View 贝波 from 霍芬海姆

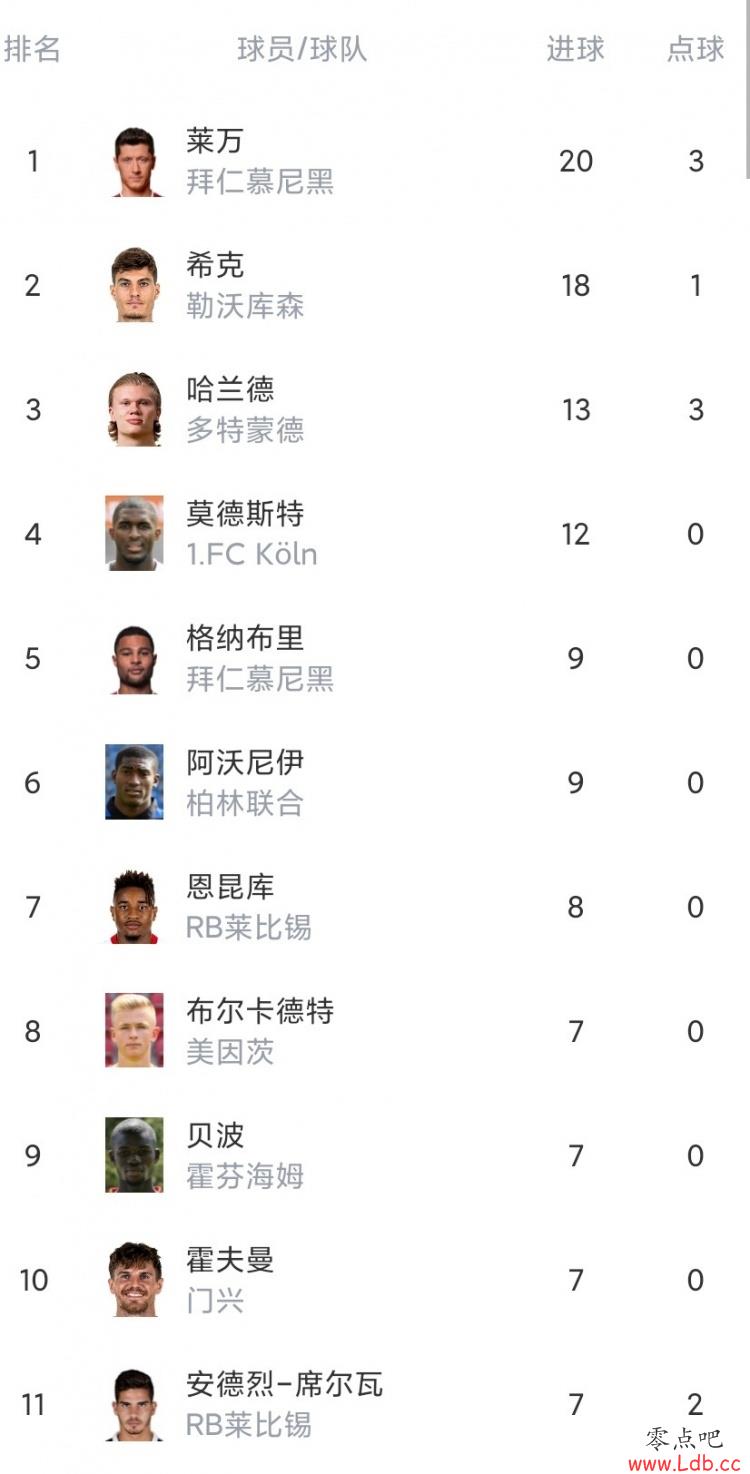(375, 1155)
